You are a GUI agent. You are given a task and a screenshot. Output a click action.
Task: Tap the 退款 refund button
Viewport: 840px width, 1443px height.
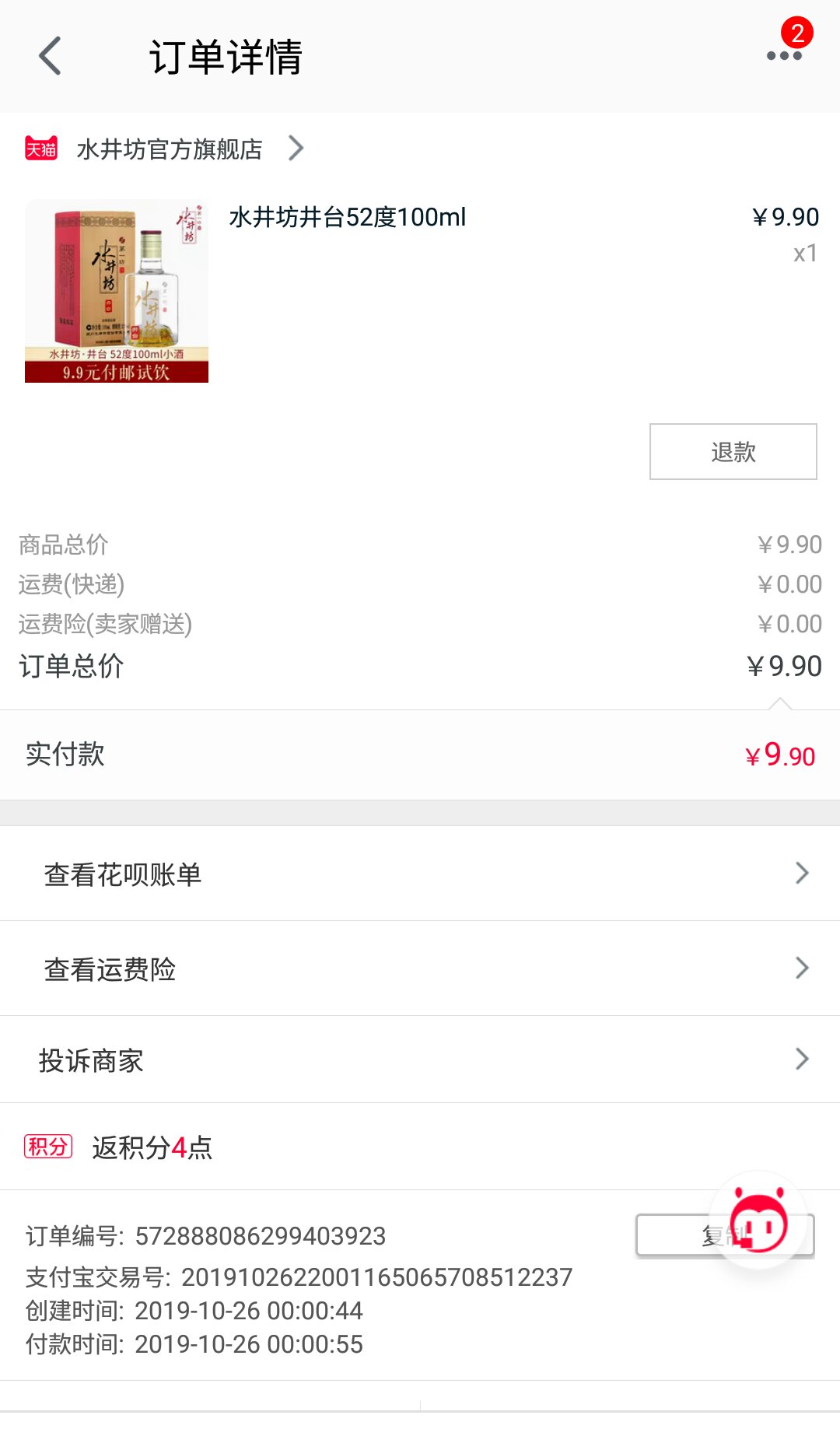[733, 452]
